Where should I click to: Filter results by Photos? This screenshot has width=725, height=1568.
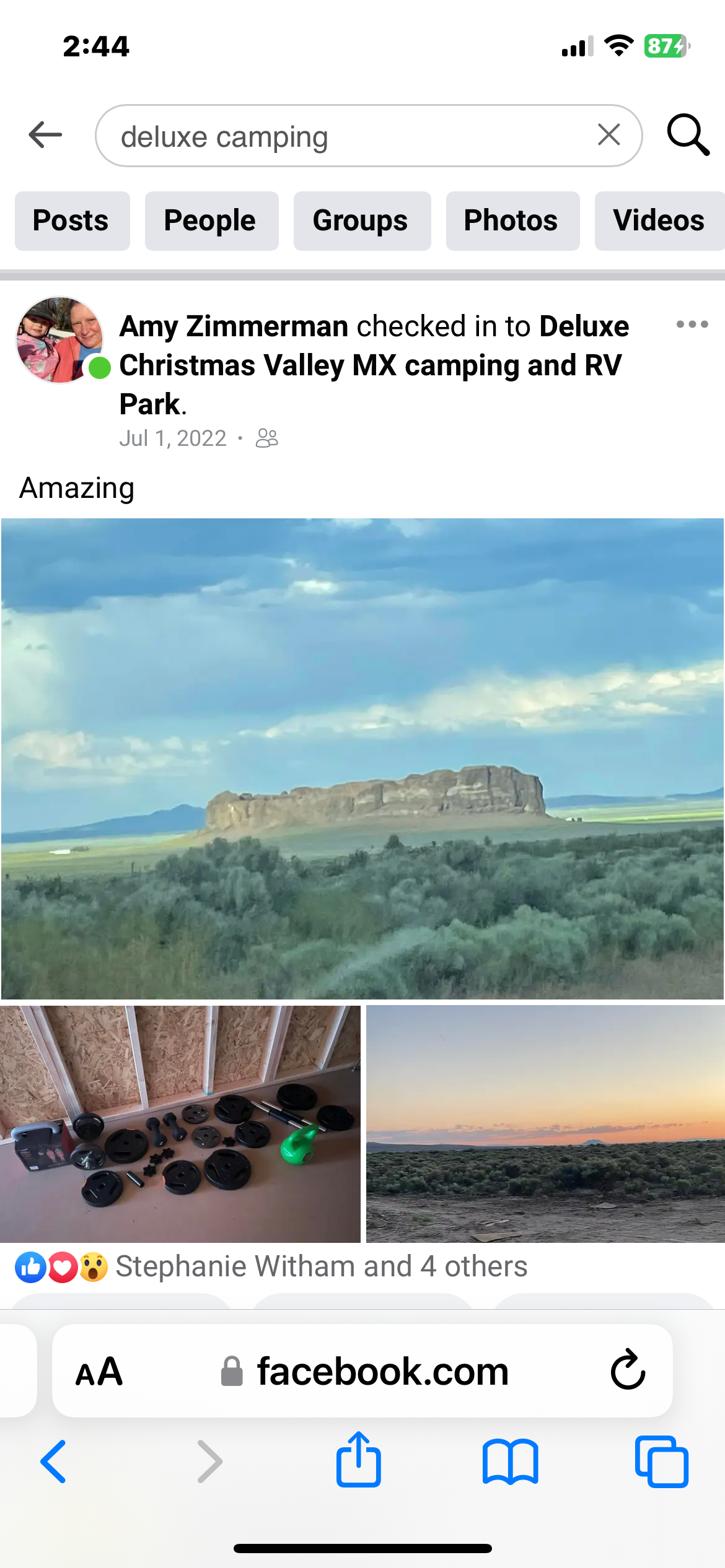click(x=512, y=221)
